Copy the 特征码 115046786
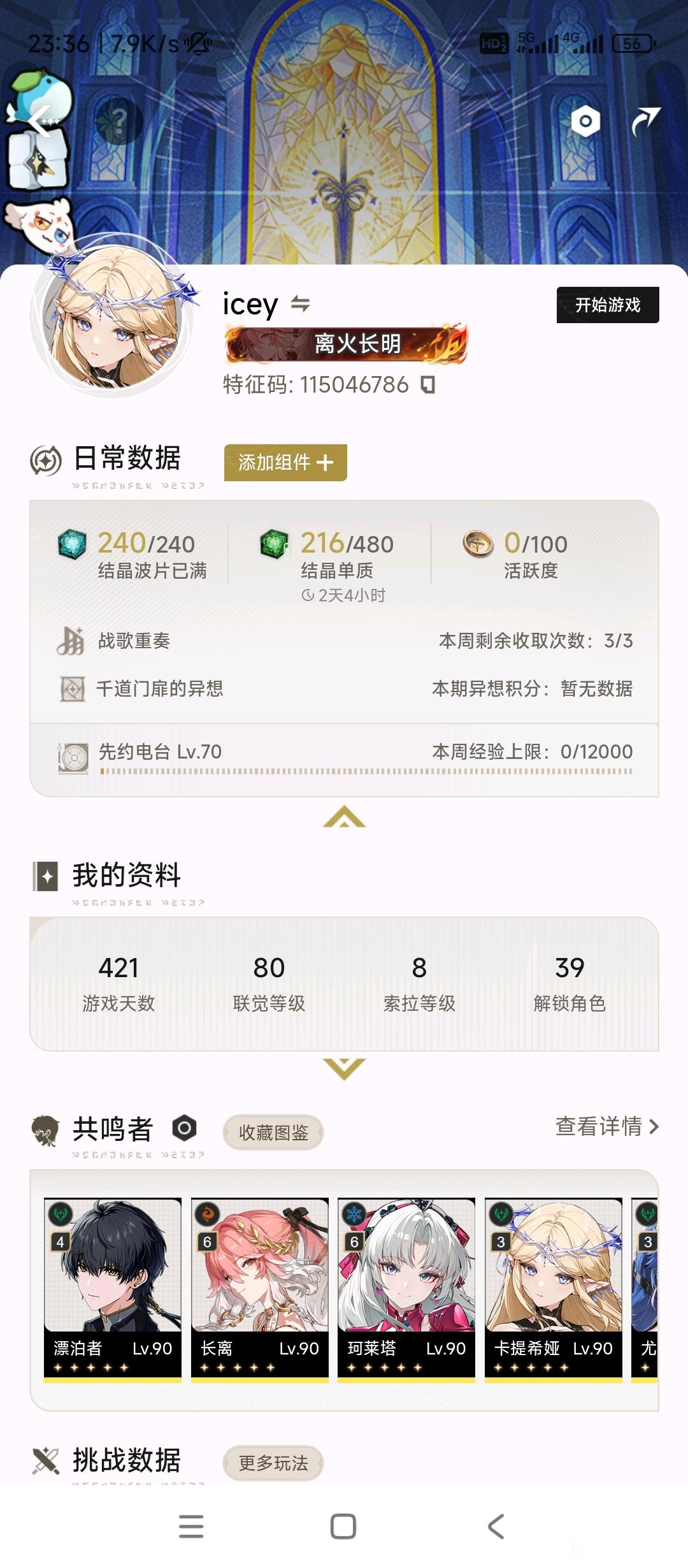 (428, 384)
